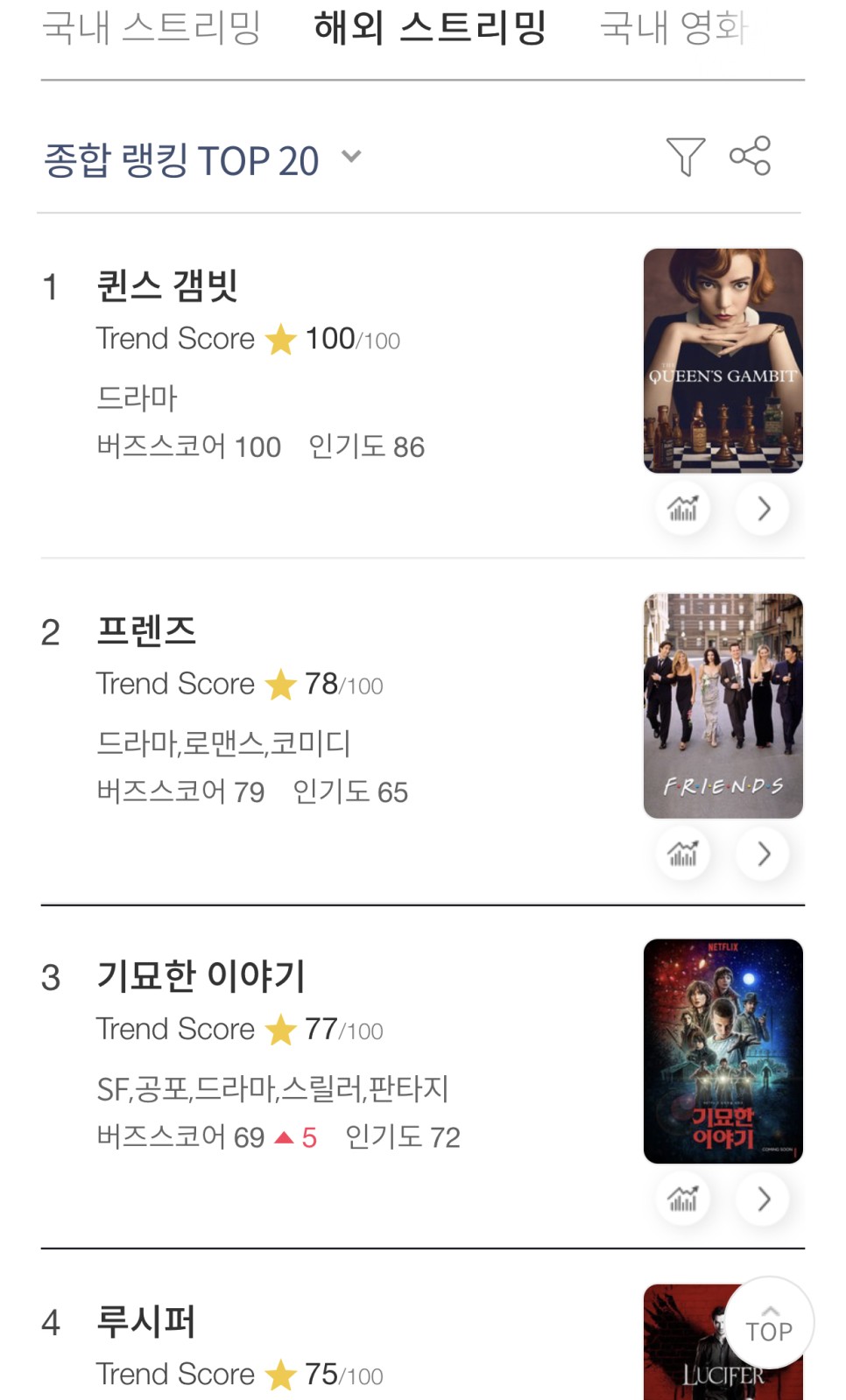Viewport: 846px width, 1400px height.
Task: Open details arrow for 기묘한 이야기
Action: point(764,1199)
